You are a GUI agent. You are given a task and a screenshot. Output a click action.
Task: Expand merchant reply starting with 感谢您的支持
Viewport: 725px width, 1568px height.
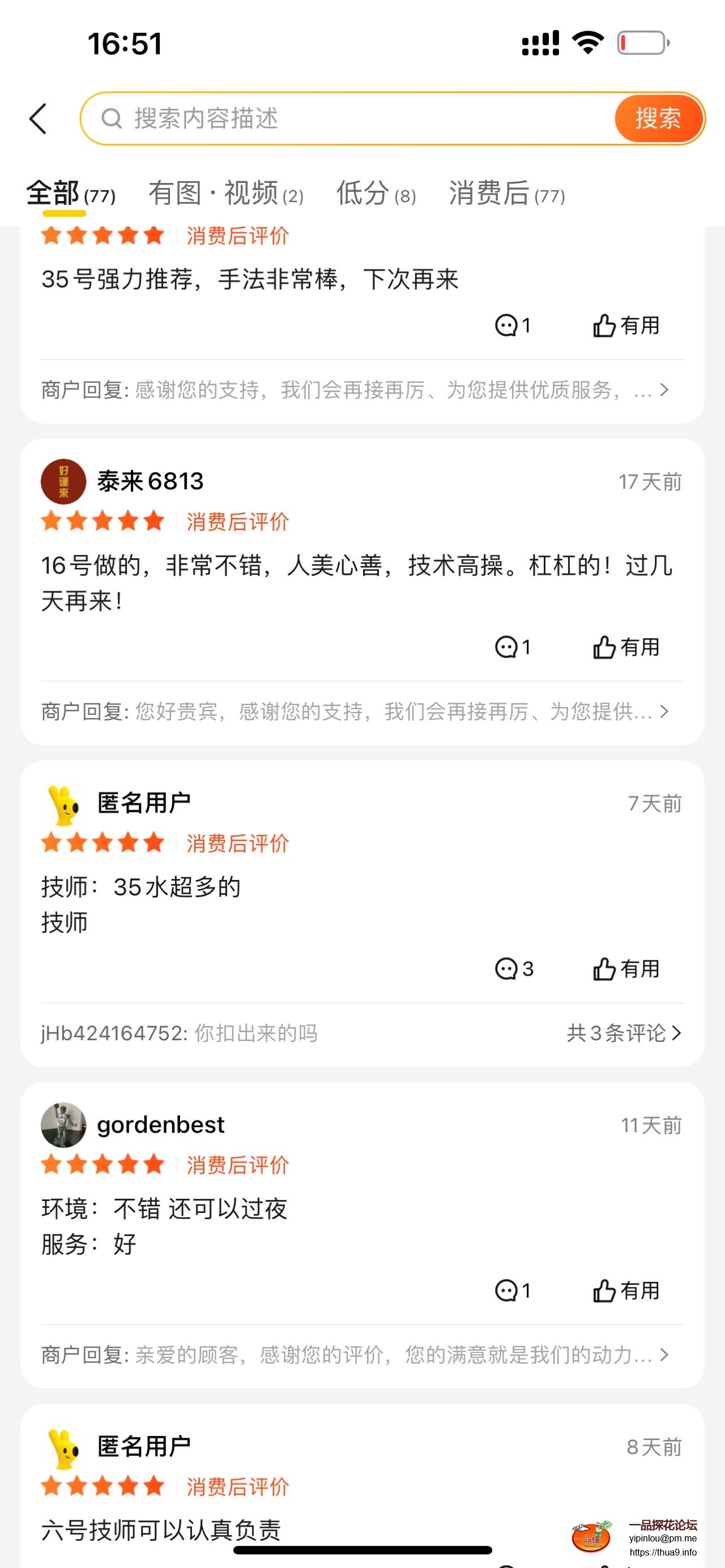(x=356, y=390)
